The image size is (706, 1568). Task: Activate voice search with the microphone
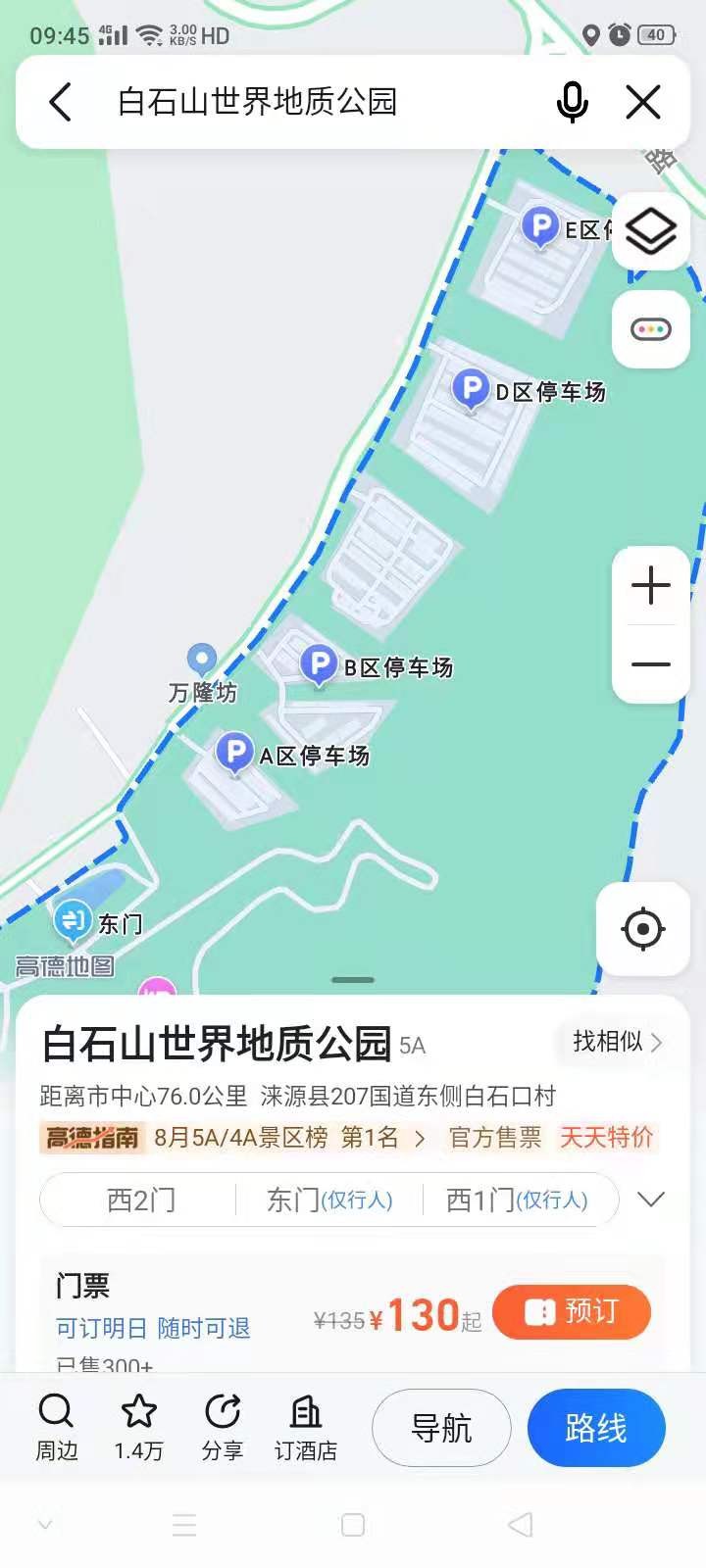[573, 101]
